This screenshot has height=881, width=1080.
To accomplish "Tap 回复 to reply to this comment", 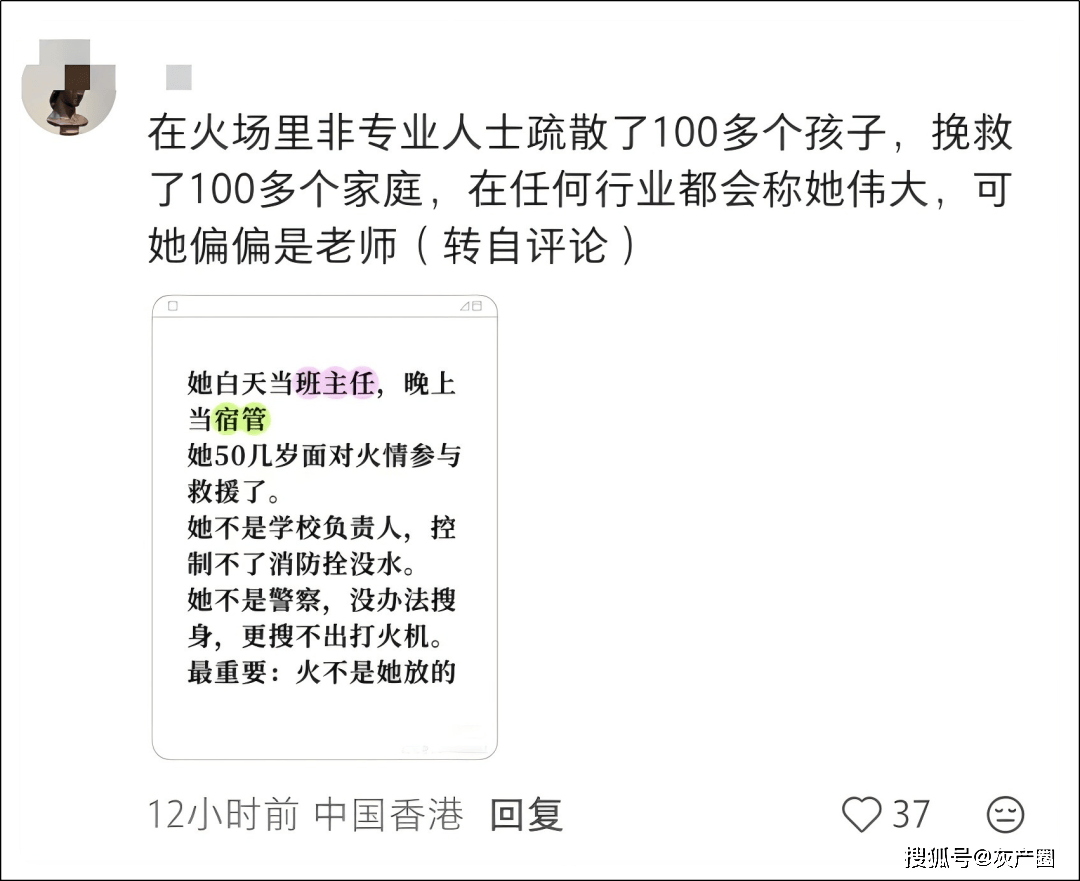I will (x=526, y=815).
